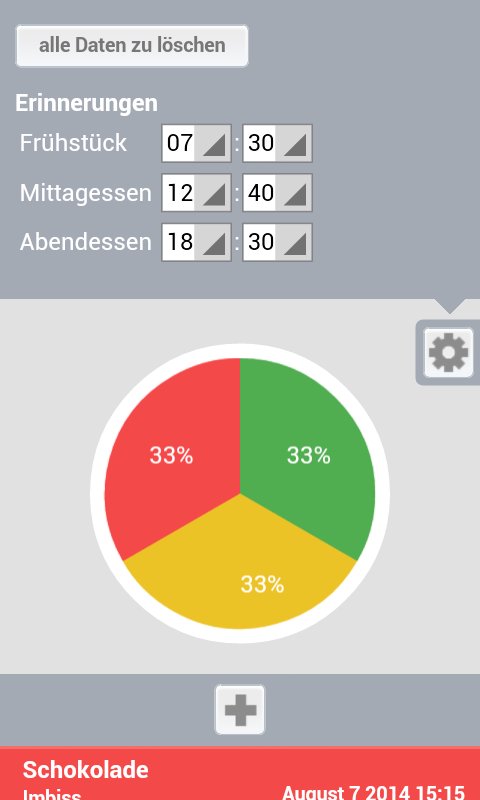Open the Frühstück hour dropdown
This screenshot has width=480, height=800.
196,143
